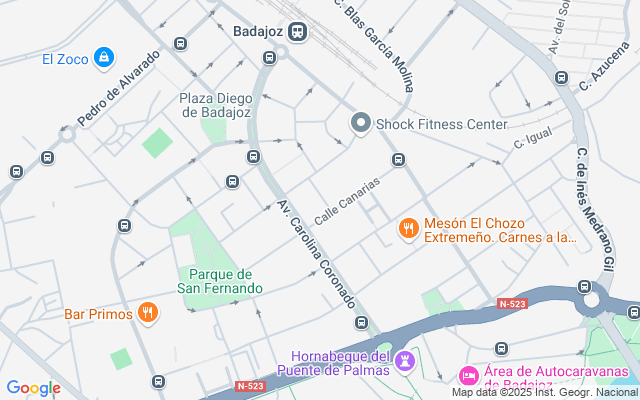Open the Área de Autocaravanas lodging pin
The height and width of the screenshot is (400, 640).
click(x=467, y=375)
